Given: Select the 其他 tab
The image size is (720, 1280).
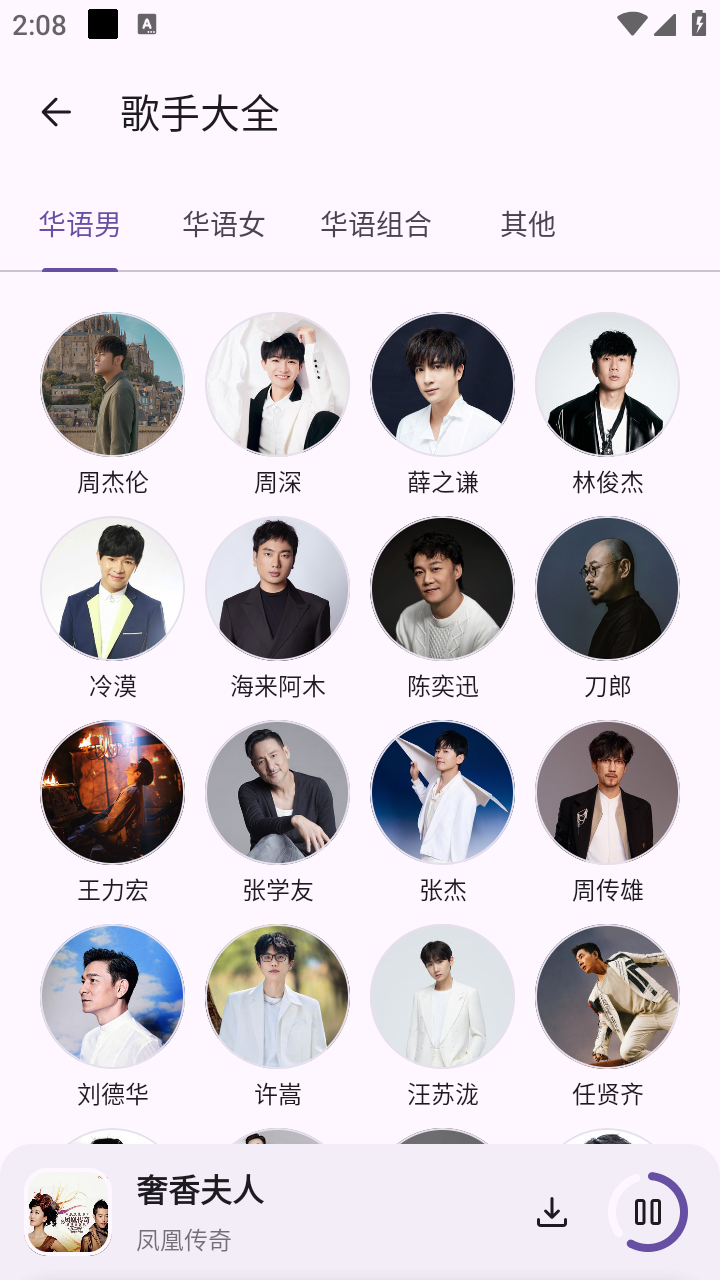Looking at the screenshot, I should 527,225.
